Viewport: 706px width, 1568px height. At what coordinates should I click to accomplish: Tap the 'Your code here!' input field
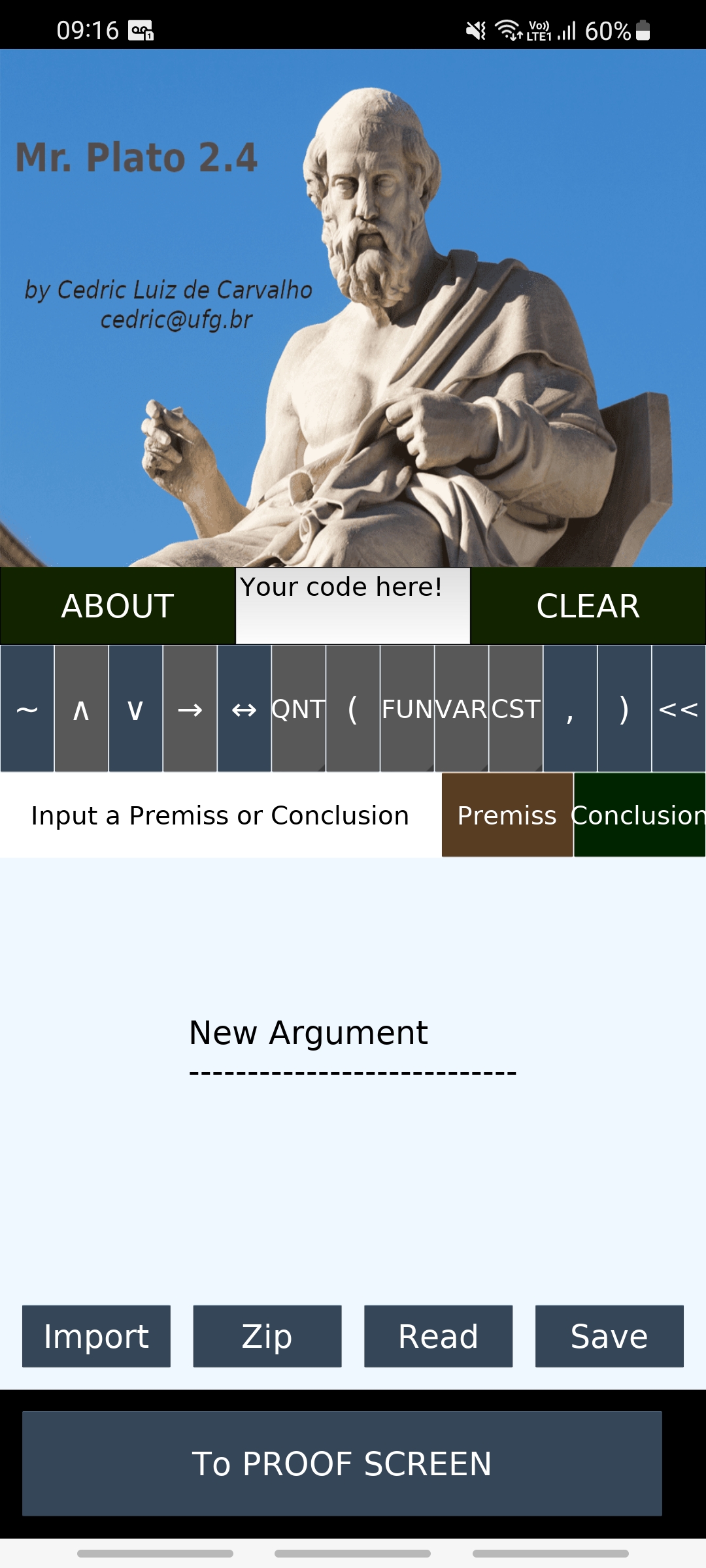click(353, 606)
